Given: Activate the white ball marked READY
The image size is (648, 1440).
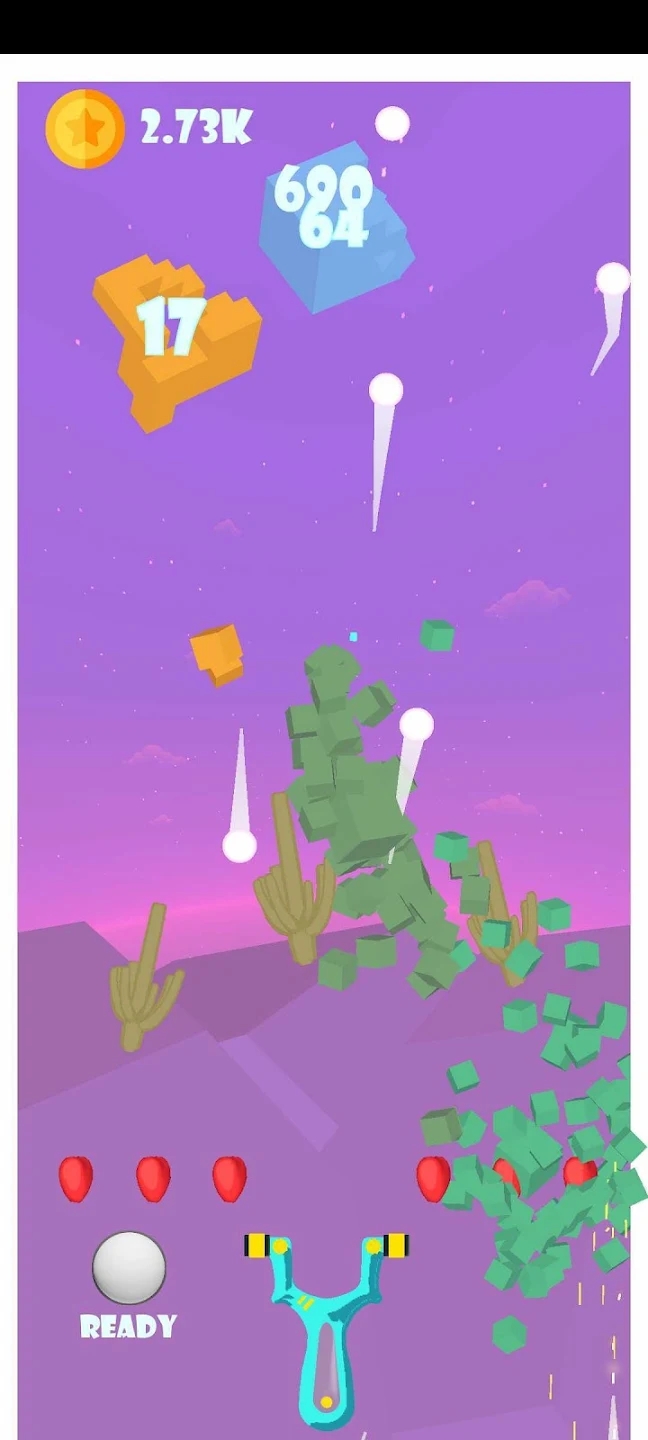Looking at the screenshot, I should pos(128,1268).
